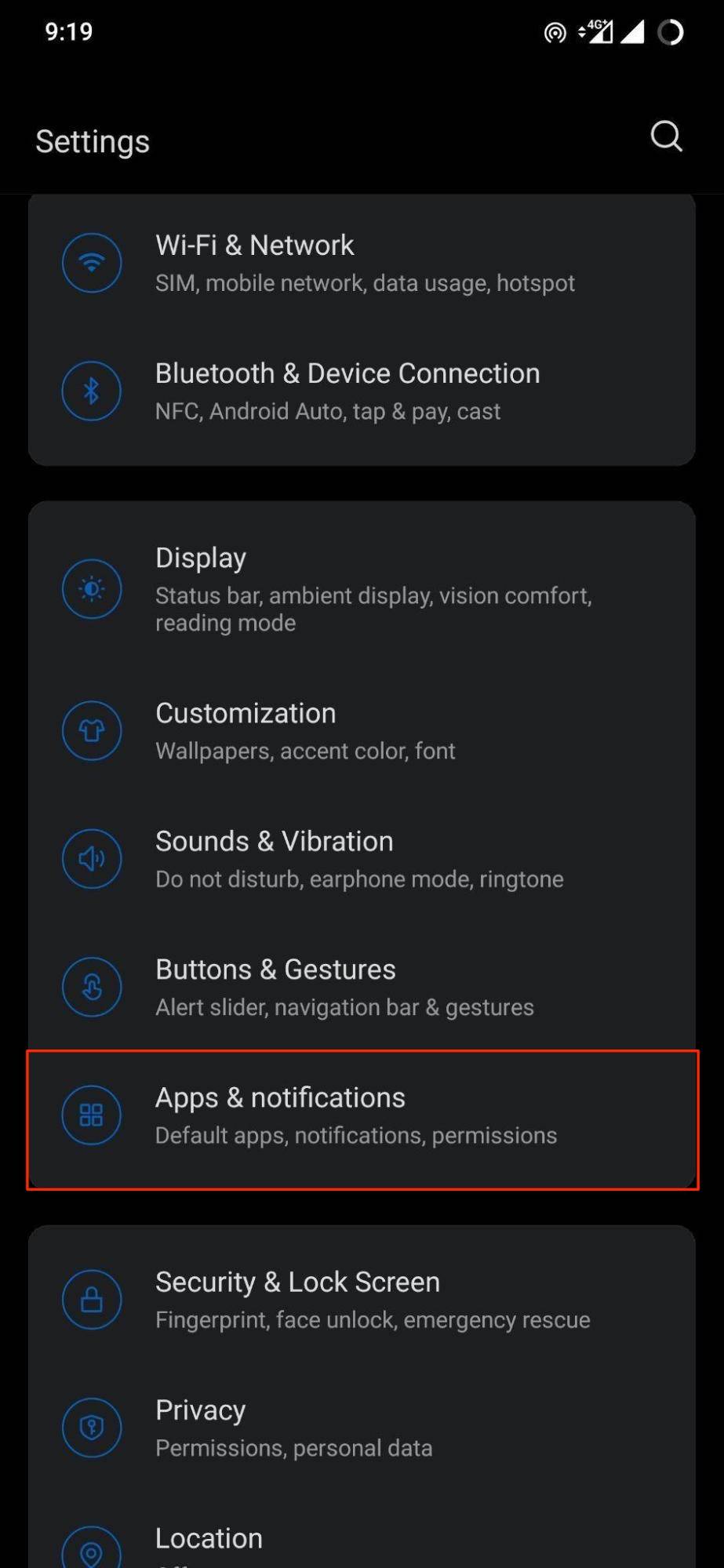The image size is (724, 1568).
Task: Open Wi-Fi & Network settings
Action: click(361, 262)
